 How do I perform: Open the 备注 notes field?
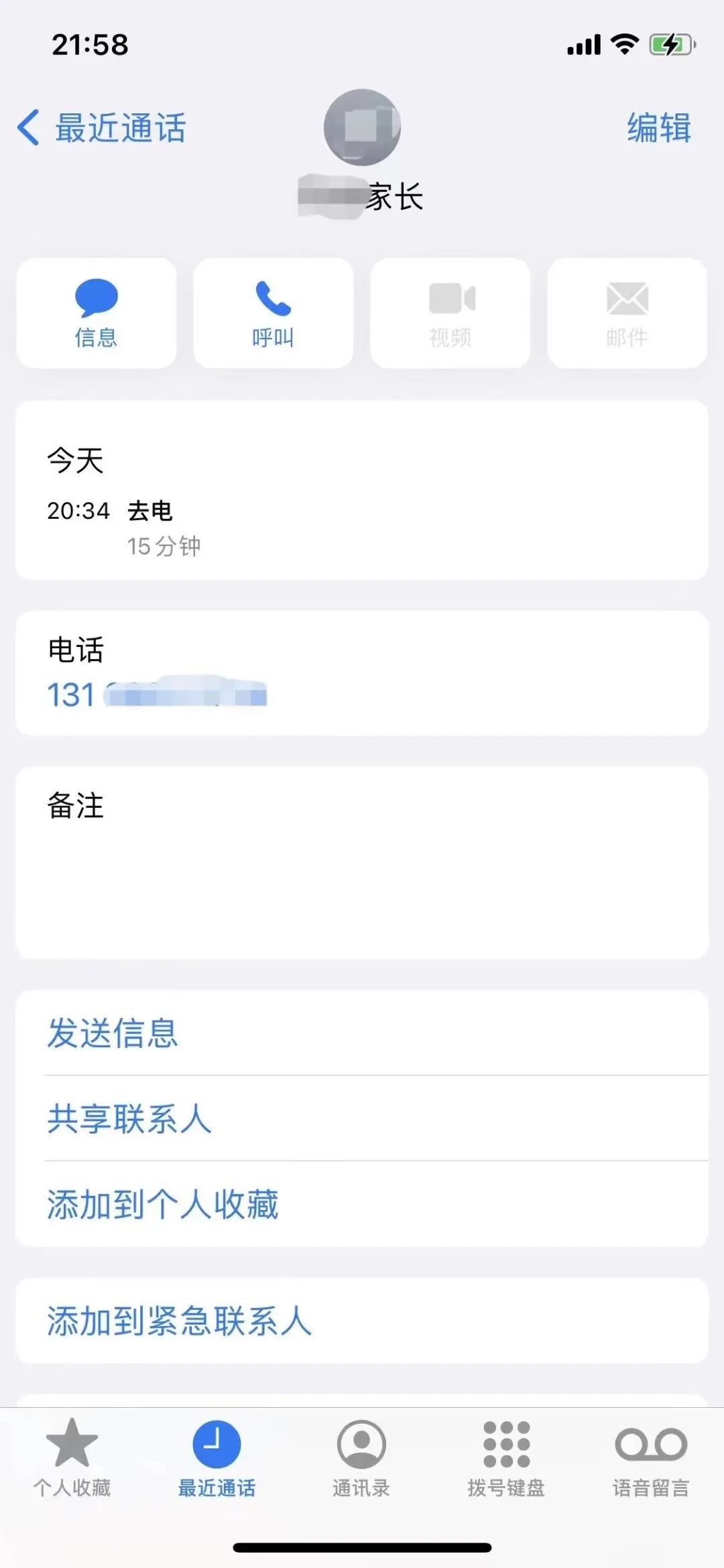[362, 863]
